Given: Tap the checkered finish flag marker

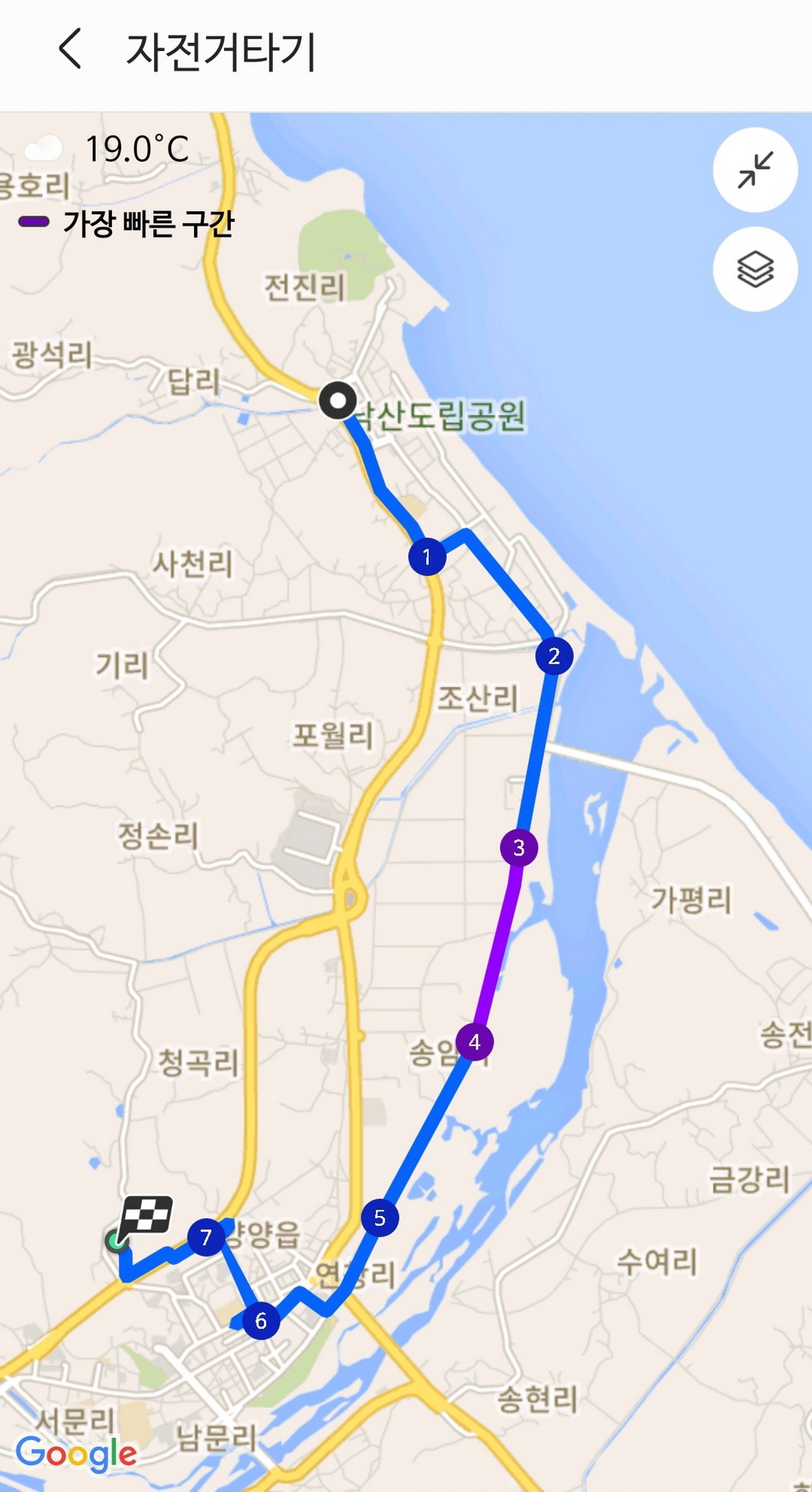Looking at the screenshot, I should click(145, 1217).
